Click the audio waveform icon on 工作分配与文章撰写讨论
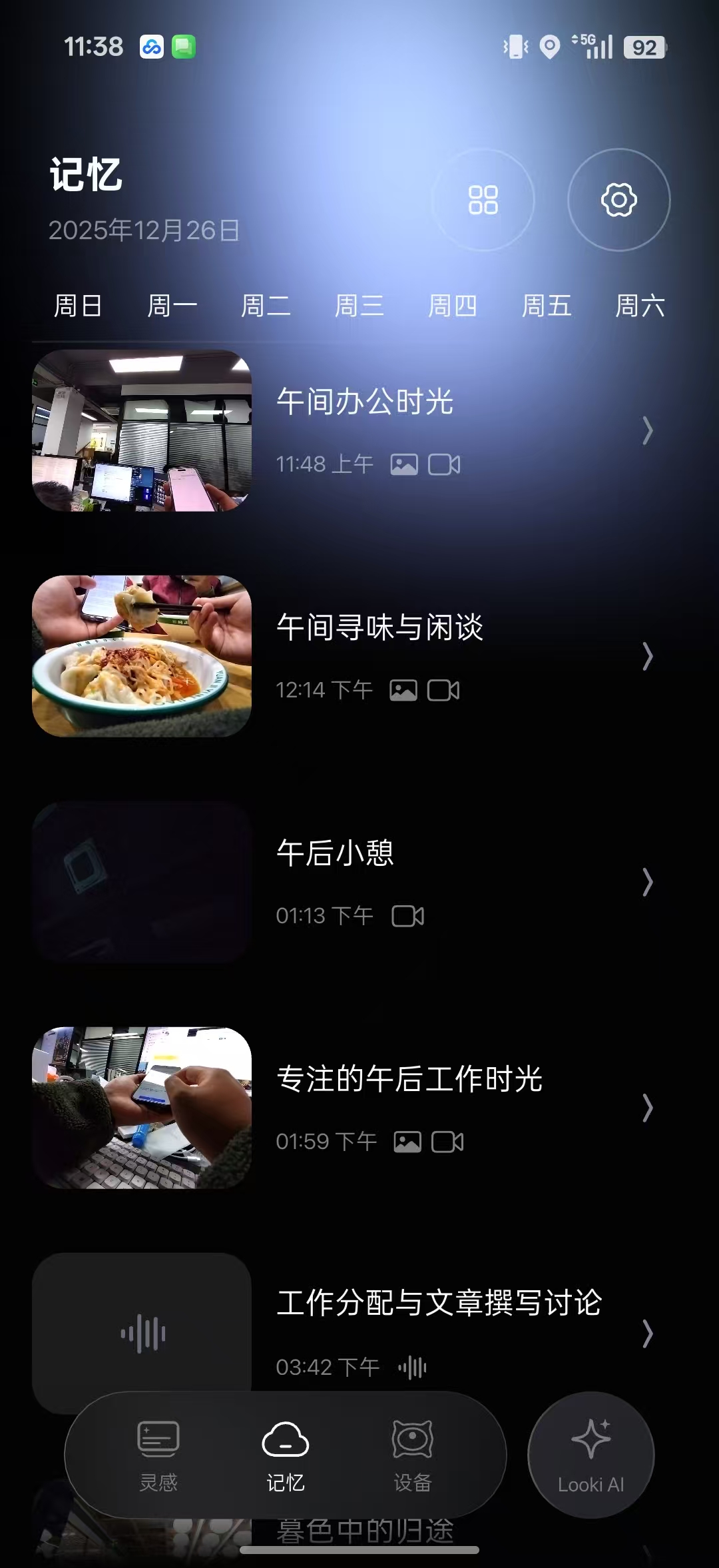This screenshot has width=719, height=1568. [x=411, y=1366]
